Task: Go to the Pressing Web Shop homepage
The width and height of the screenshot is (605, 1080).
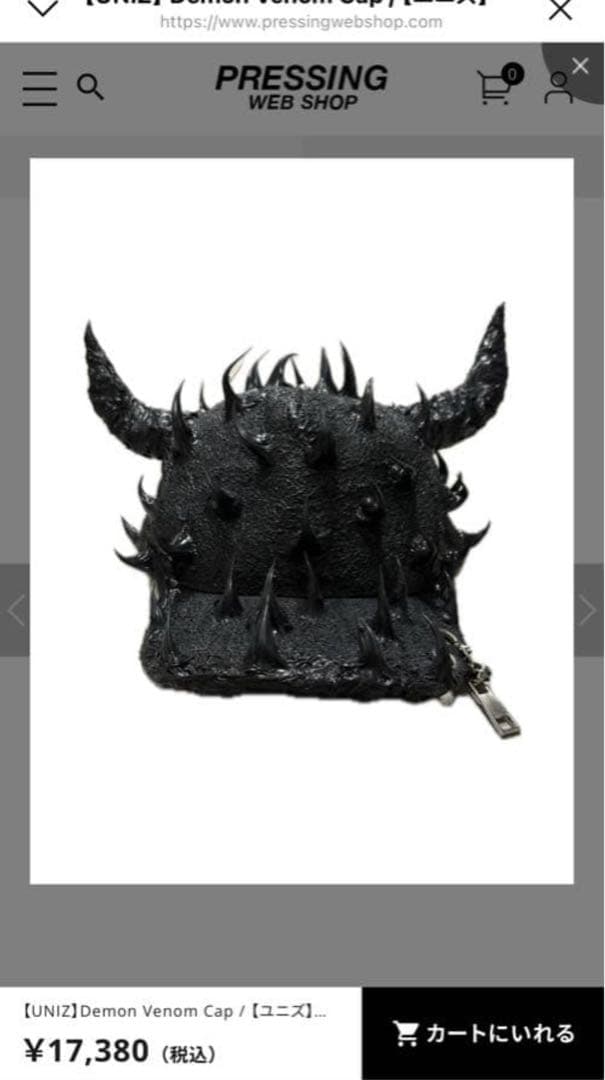Action: [x=301, y=87]
